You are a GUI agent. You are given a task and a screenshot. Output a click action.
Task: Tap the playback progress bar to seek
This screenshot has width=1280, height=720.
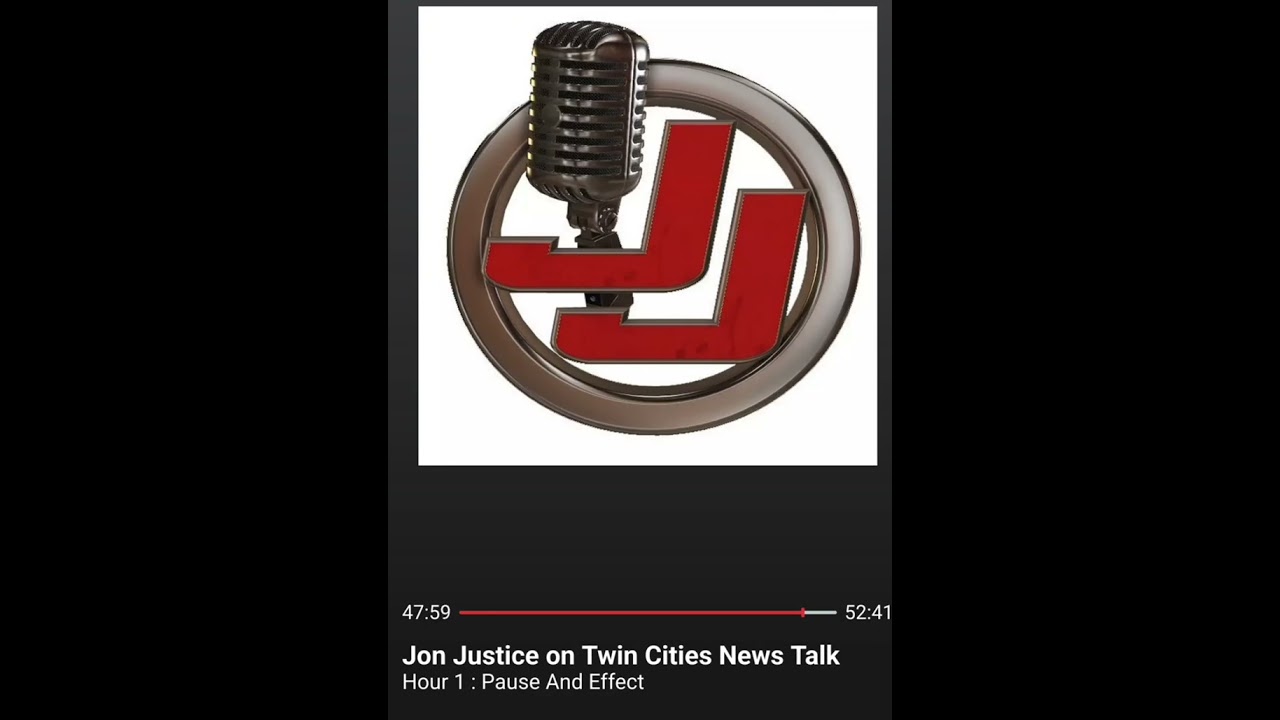pyautogui.click(x=647, y=612)
